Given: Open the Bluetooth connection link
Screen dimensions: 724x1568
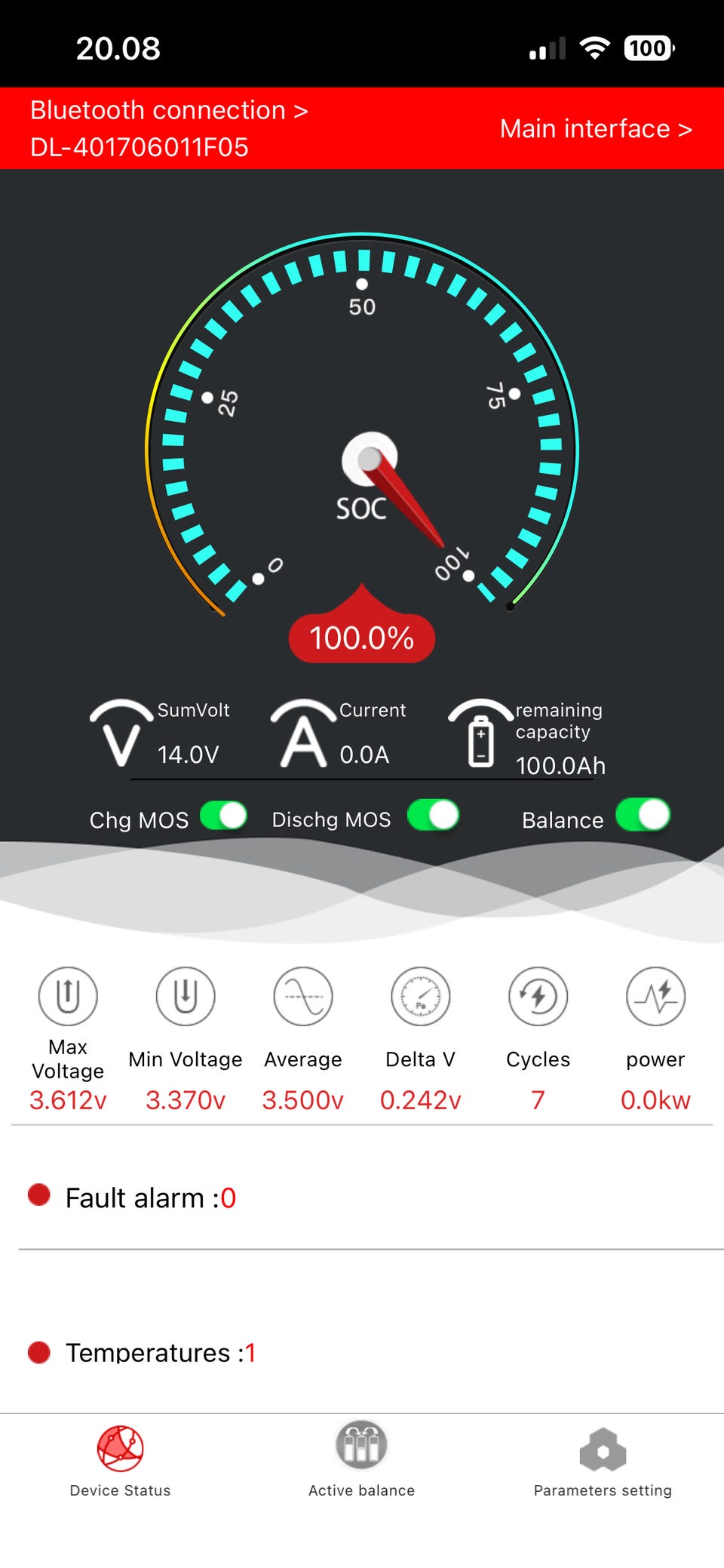Looking at the screenshot, I should [x=169, y=112].
